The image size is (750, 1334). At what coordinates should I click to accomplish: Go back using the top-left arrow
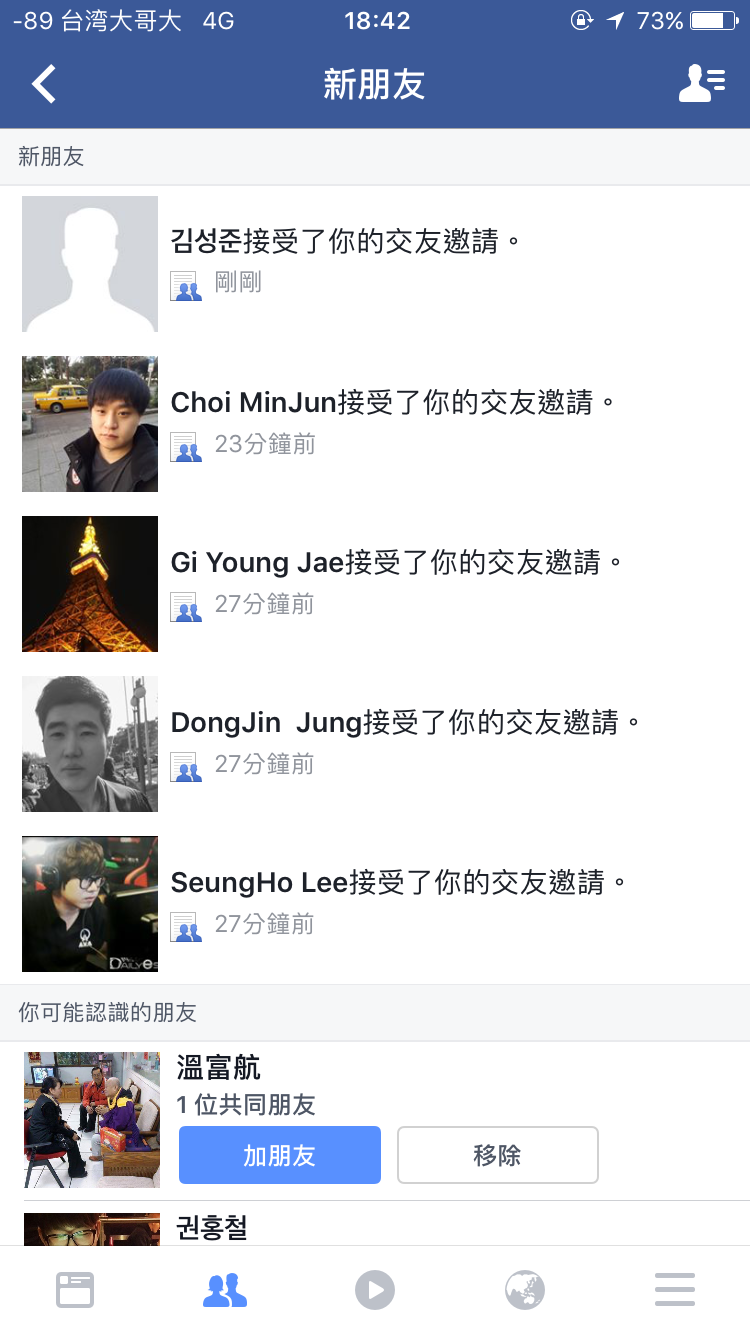(x=44, y=84)
